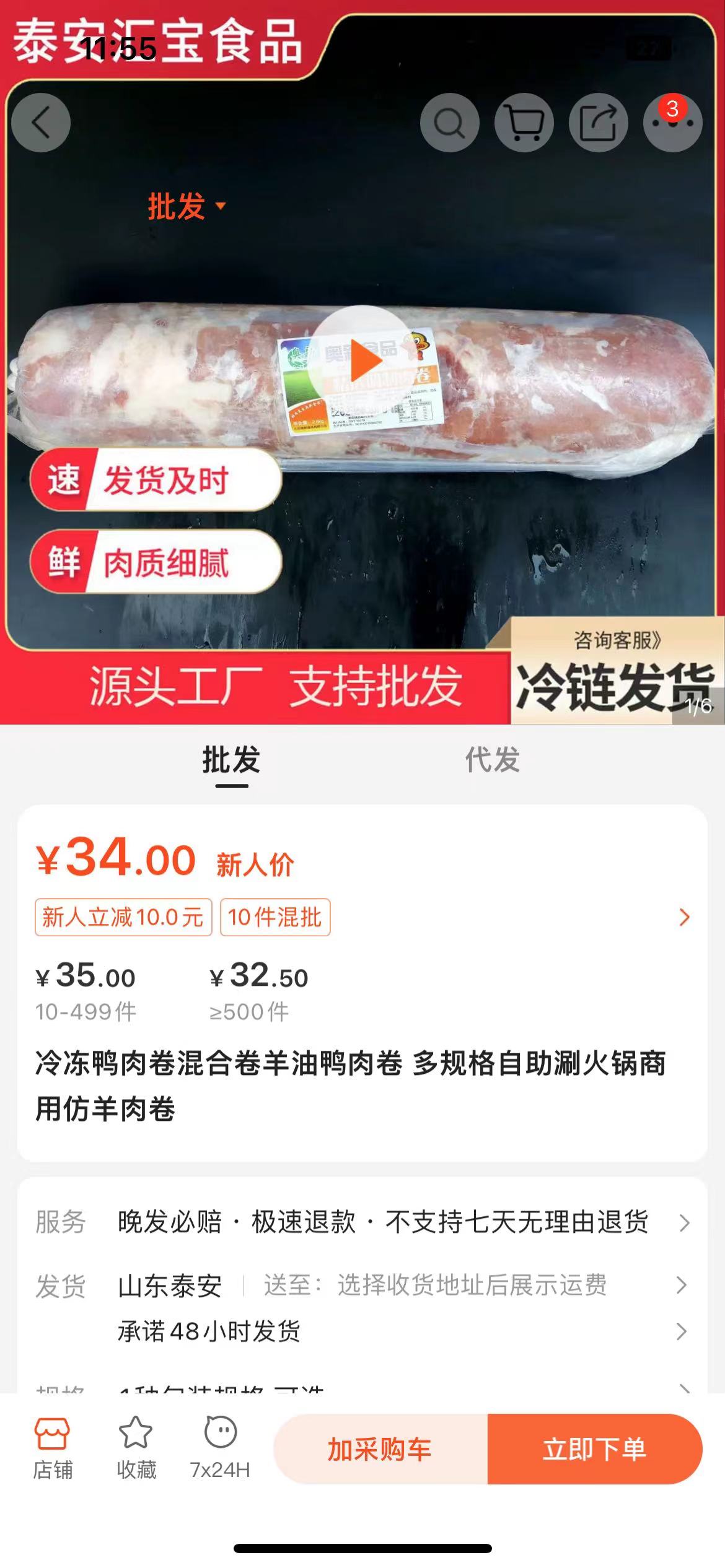725x1568 pixels.
Task: Open the more options menu
Action: (672, 123)
